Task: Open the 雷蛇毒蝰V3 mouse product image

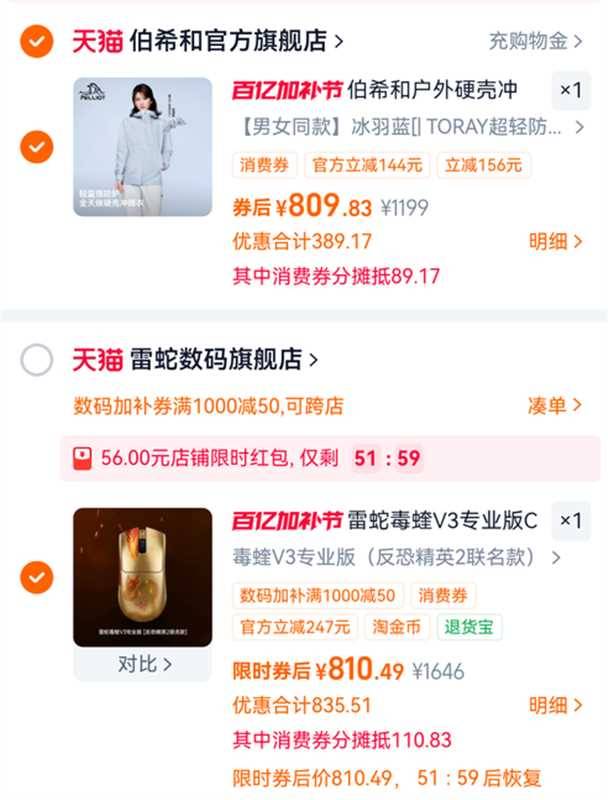Action: pos(142,577)
